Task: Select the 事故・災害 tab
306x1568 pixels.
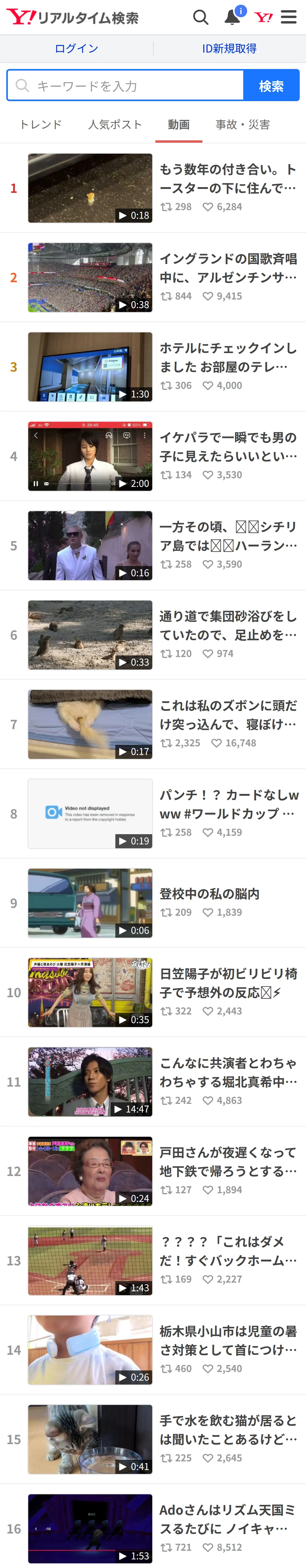Action: pyautogui.click(x=243, y=125)
